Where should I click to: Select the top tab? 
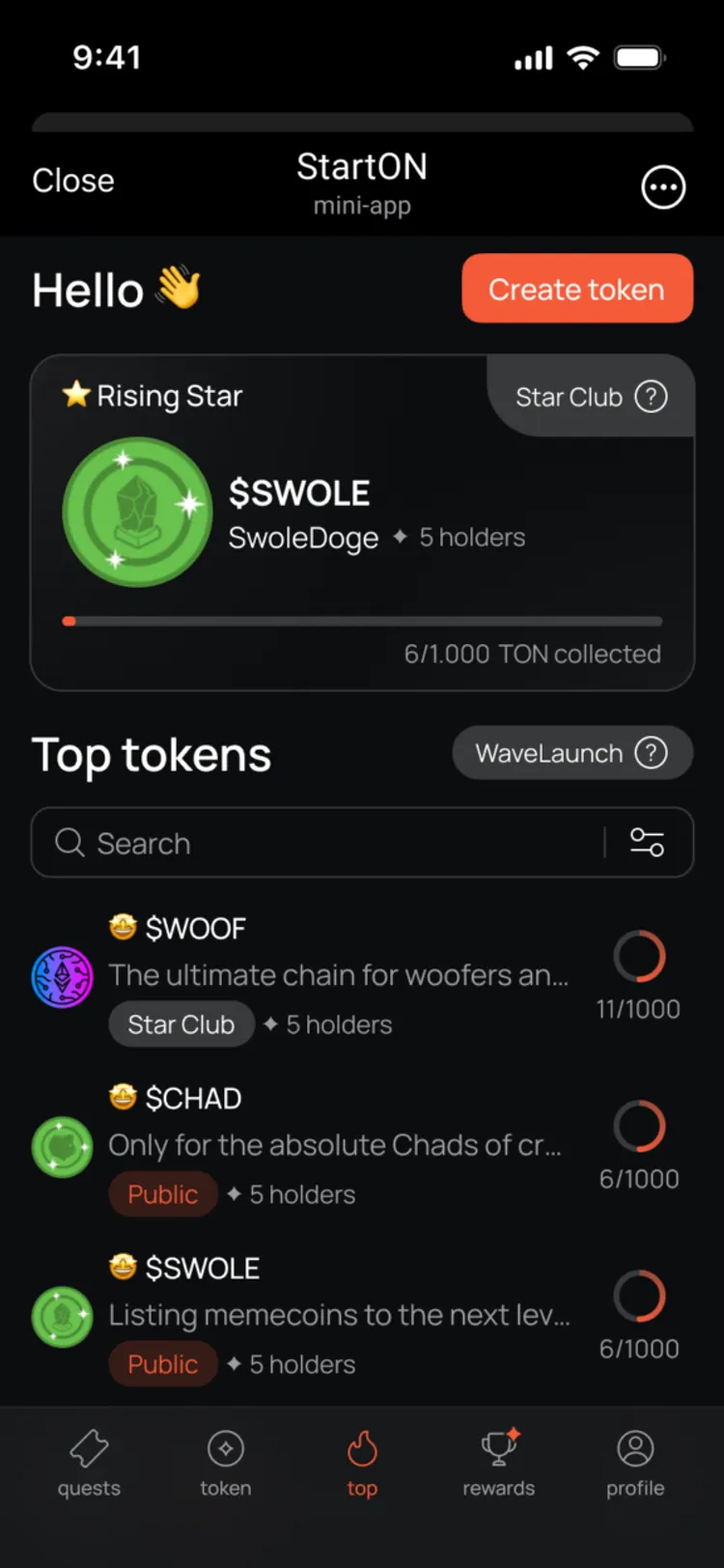tap(362, 1463)
